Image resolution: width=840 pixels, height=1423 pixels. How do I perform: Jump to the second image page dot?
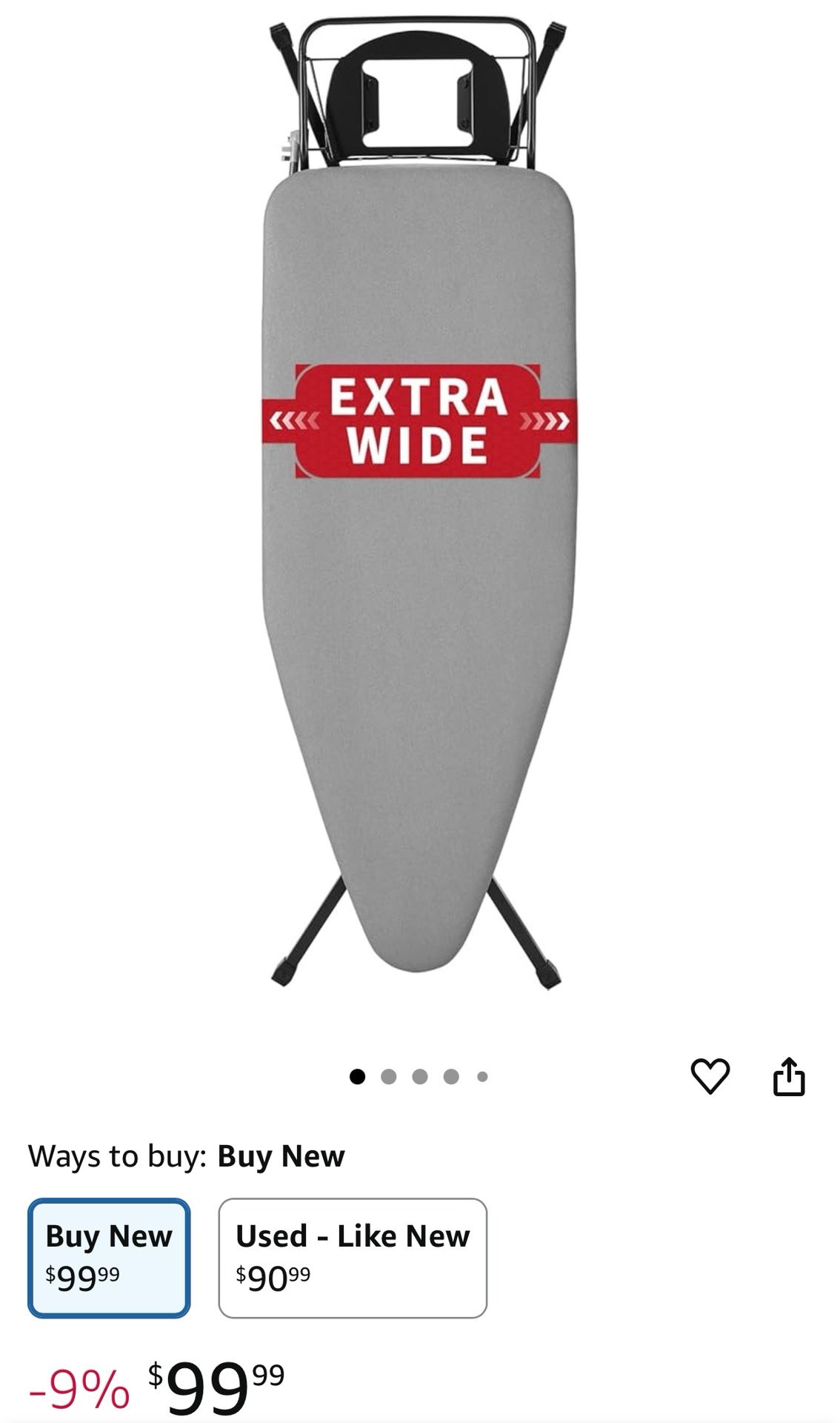pos(388,1076)
